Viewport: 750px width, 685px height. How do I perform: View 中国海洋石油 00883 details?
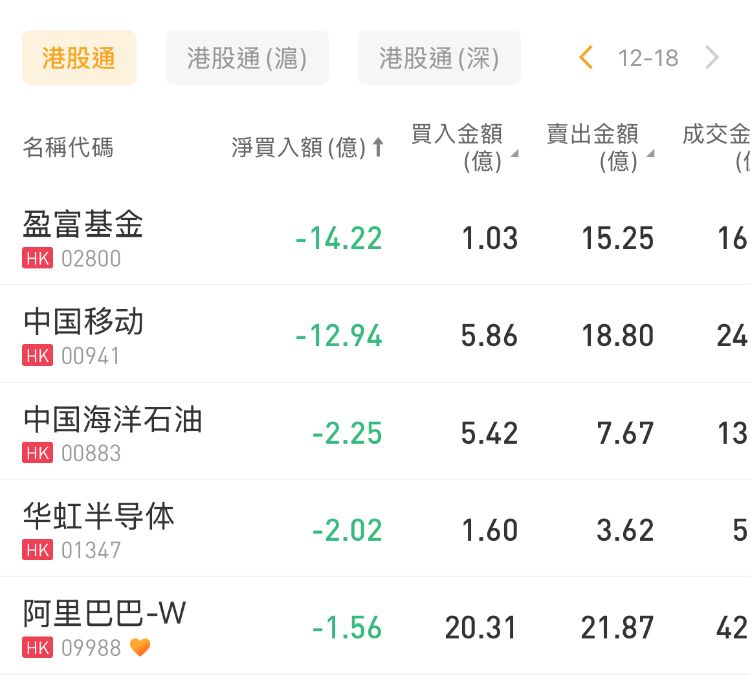pyautogui.click(x=112, y=433)
